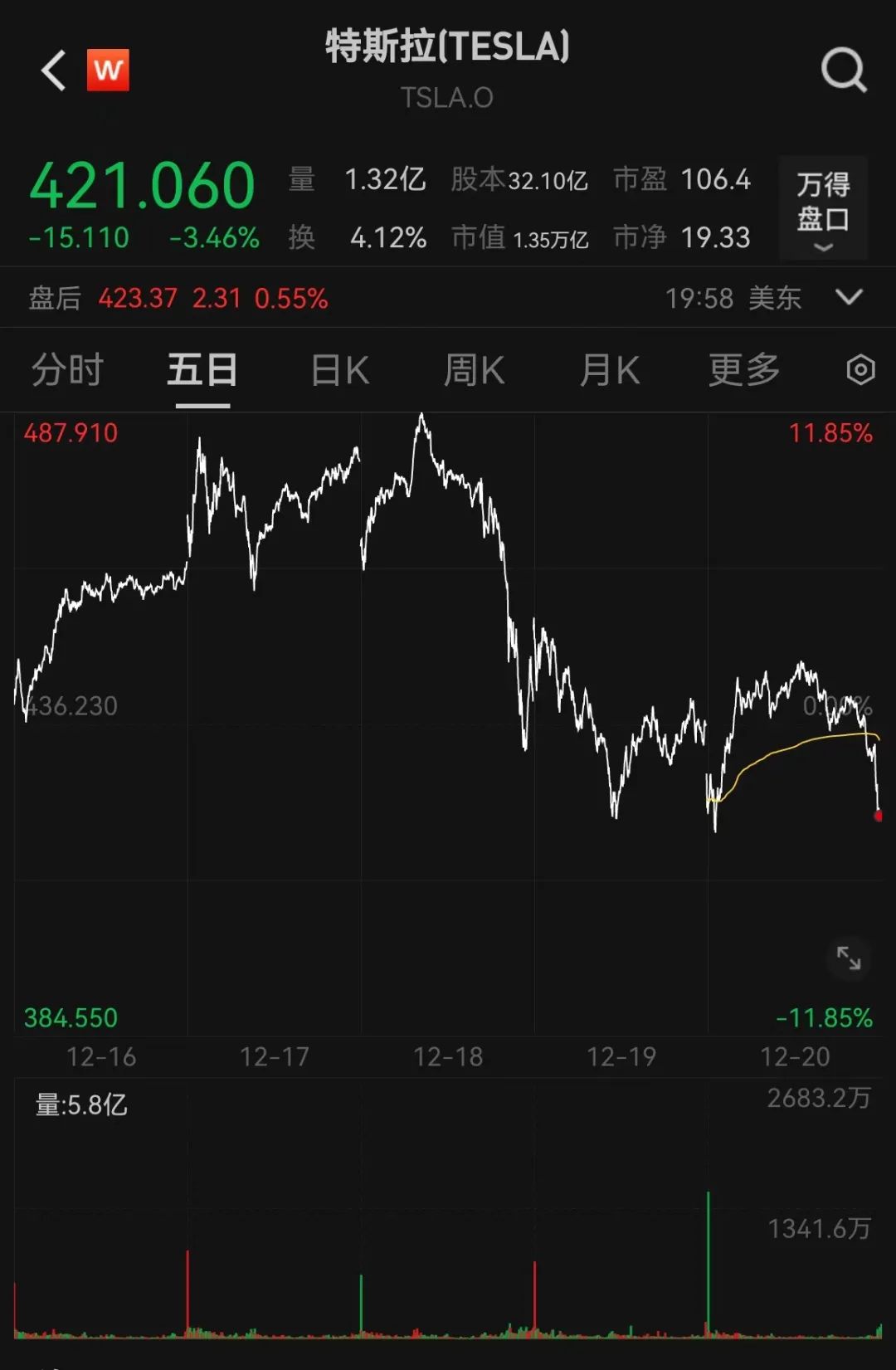This screenshot has height=1370, width=896.
Task: Search stocks with the magnifier icon
Action: pyautogui.click(x=843, y=71)
